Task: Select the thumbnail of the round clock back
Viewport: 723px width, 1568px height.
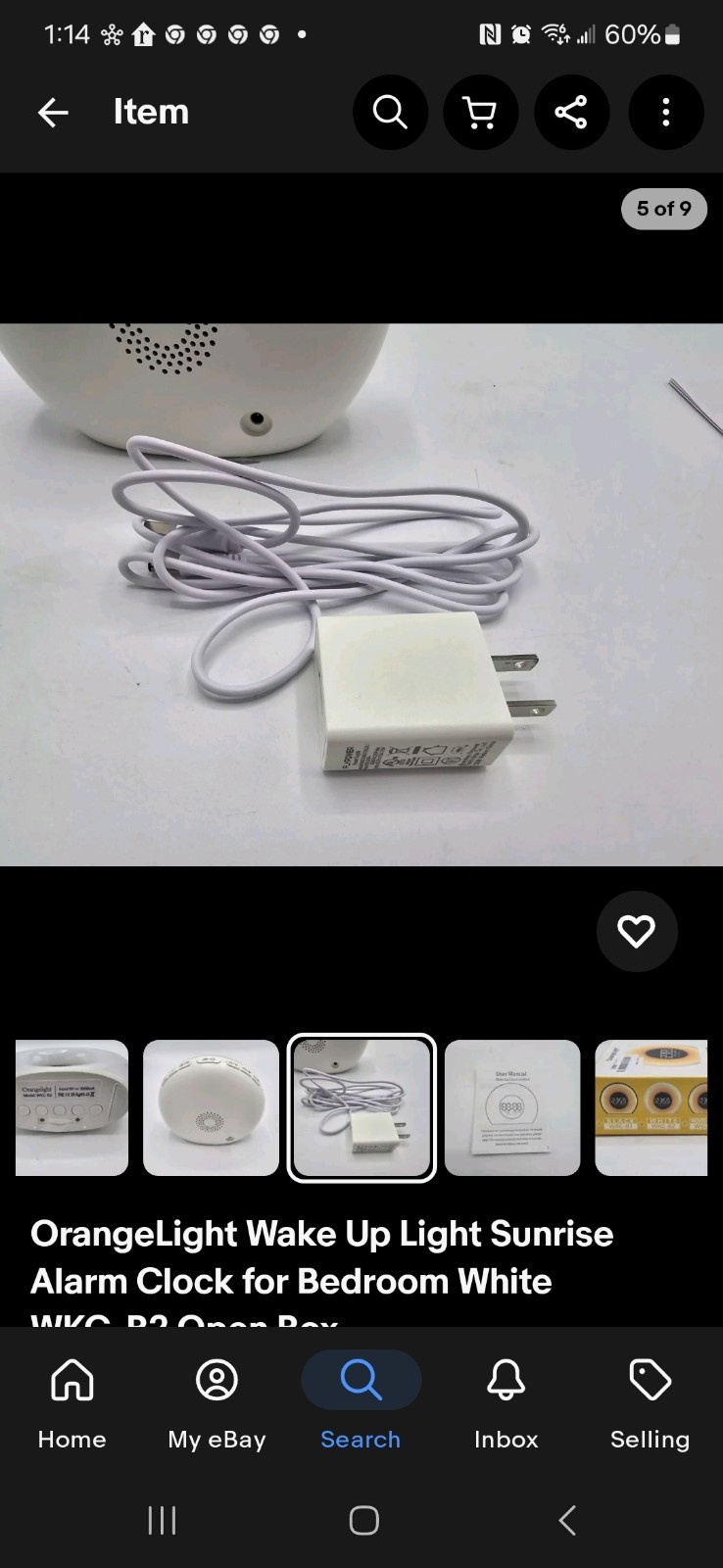Action: coord(211,1107)
